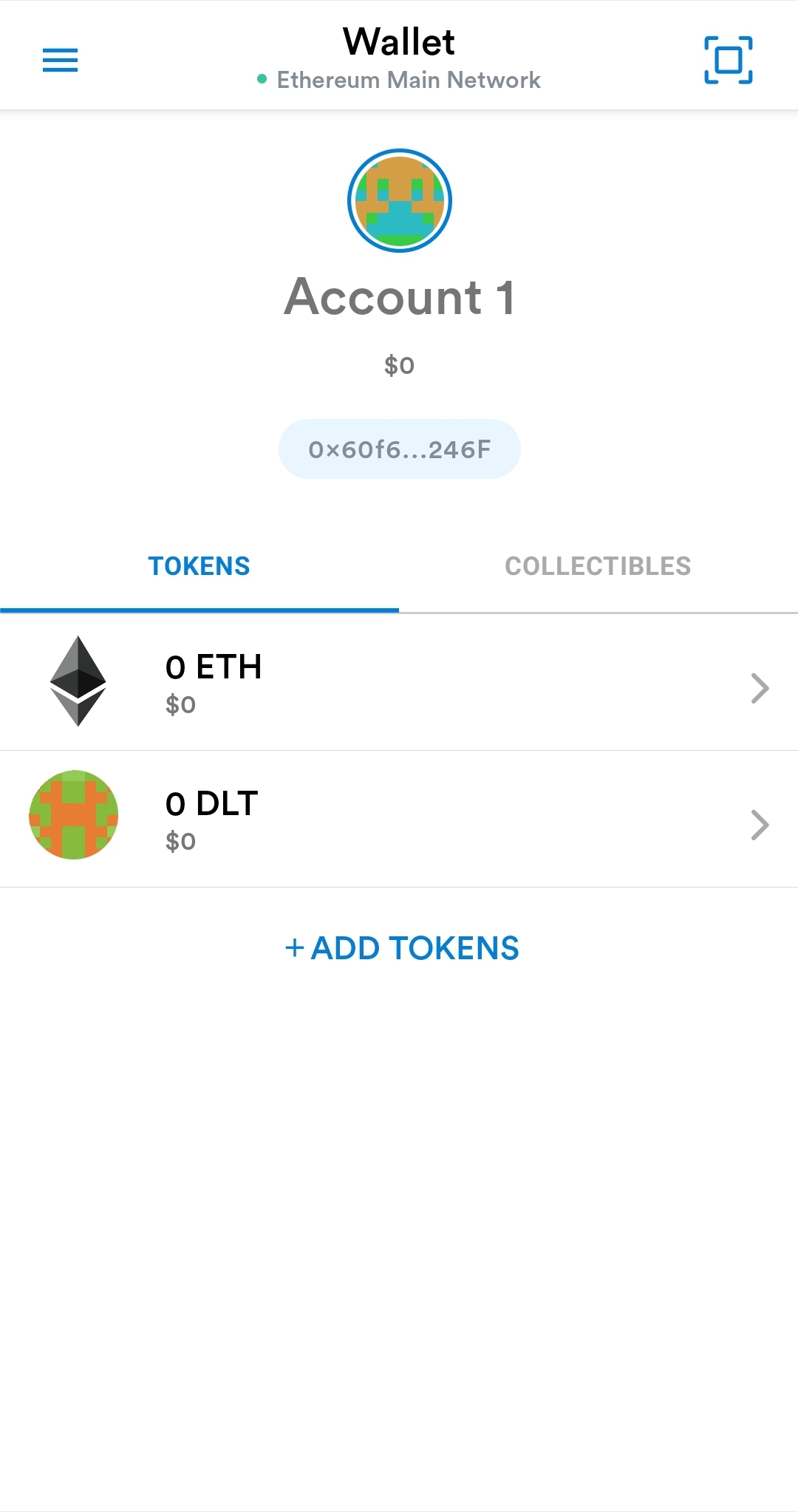The height and width of the screenshot is (1512, 798).
Task: Open the QR code scanner
Action: (728, 60)
